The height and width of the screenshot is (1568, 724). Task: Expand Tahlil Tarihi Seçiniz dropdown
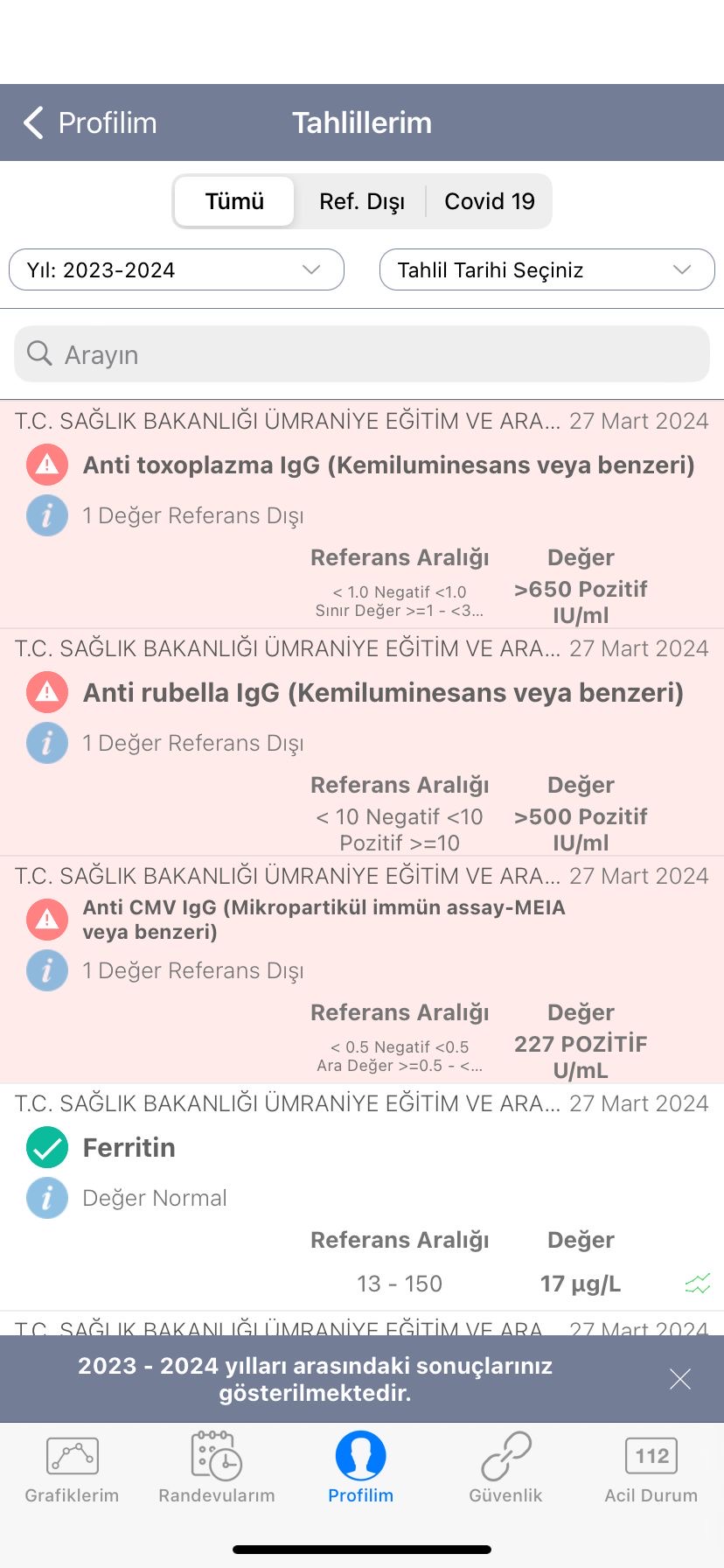click(546, 269)
